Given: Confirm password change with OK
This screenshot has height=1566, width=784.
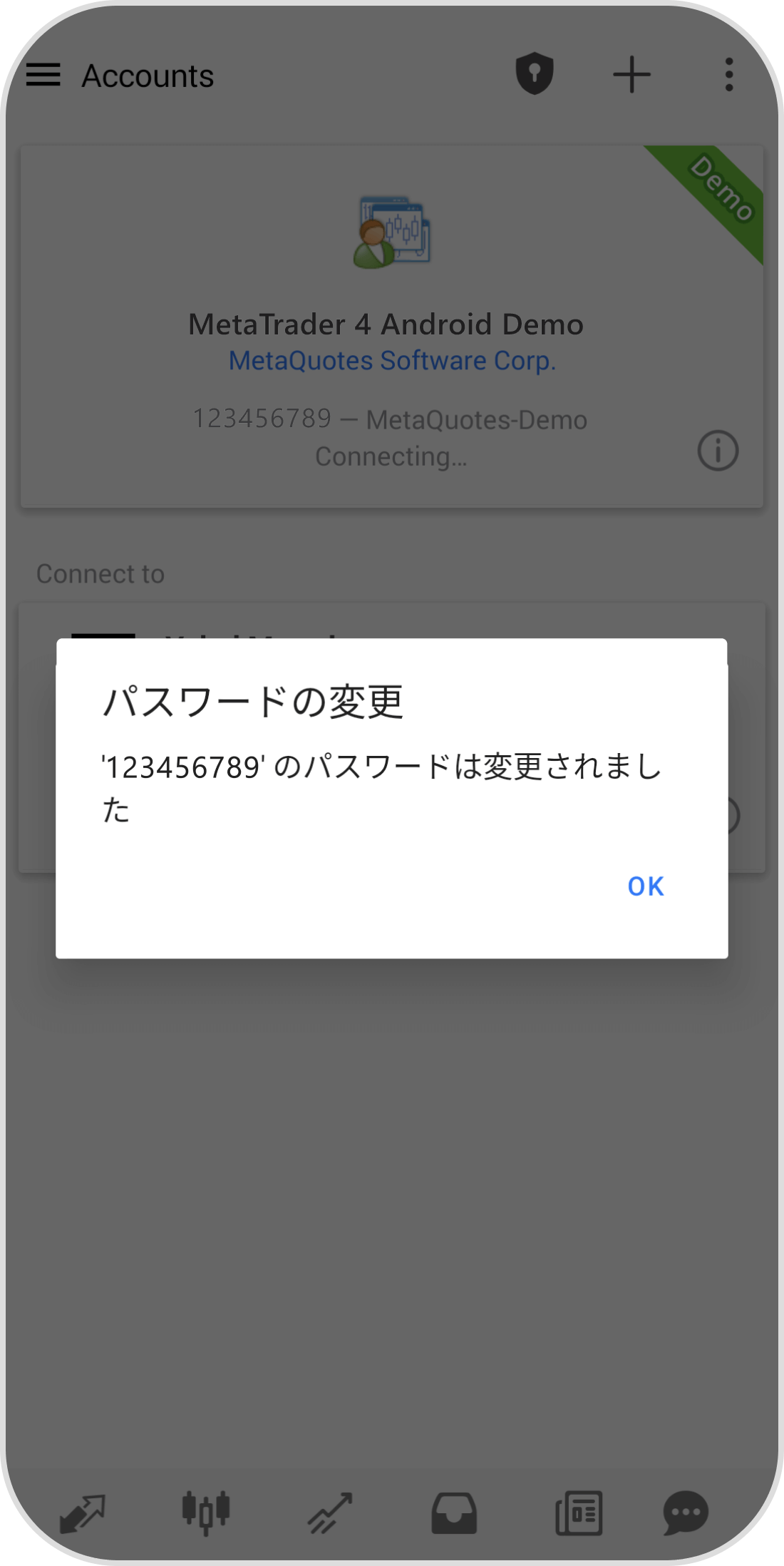Looking at the screenshot, I should pyautogui.click(x=644, y=886).
